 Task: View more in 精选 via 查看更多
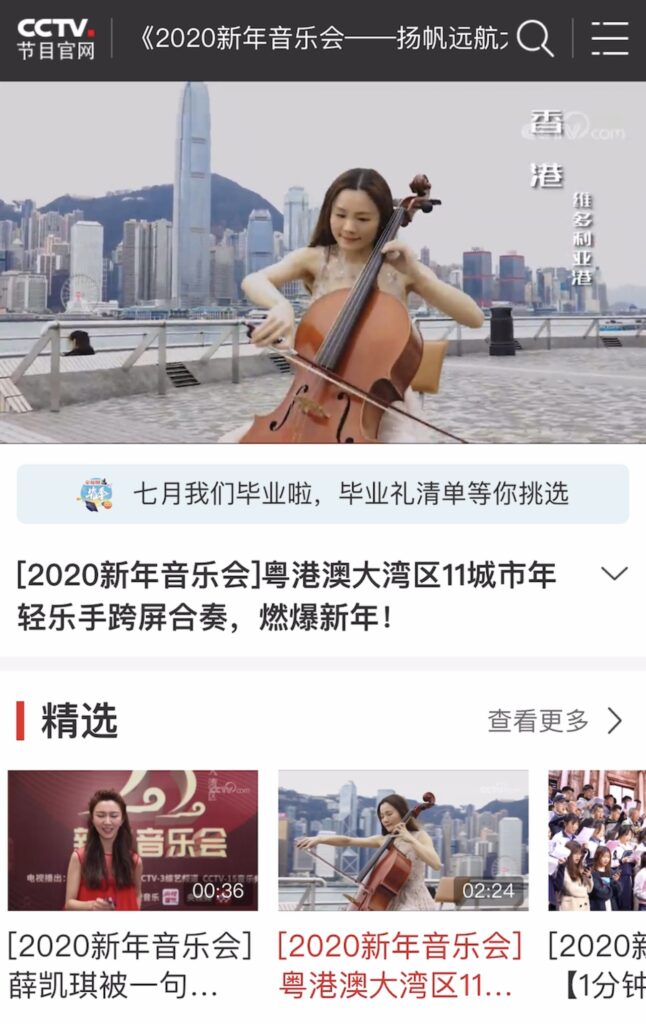pyautogui.click(x=555, y=721)
